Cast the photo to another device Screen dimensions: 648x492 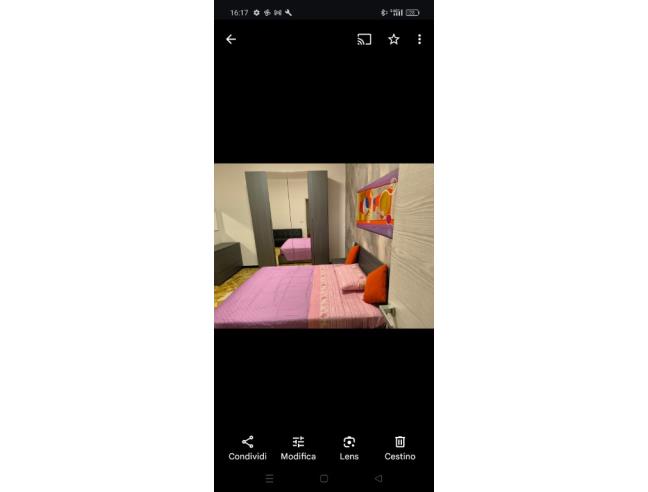tap(364, 39)
